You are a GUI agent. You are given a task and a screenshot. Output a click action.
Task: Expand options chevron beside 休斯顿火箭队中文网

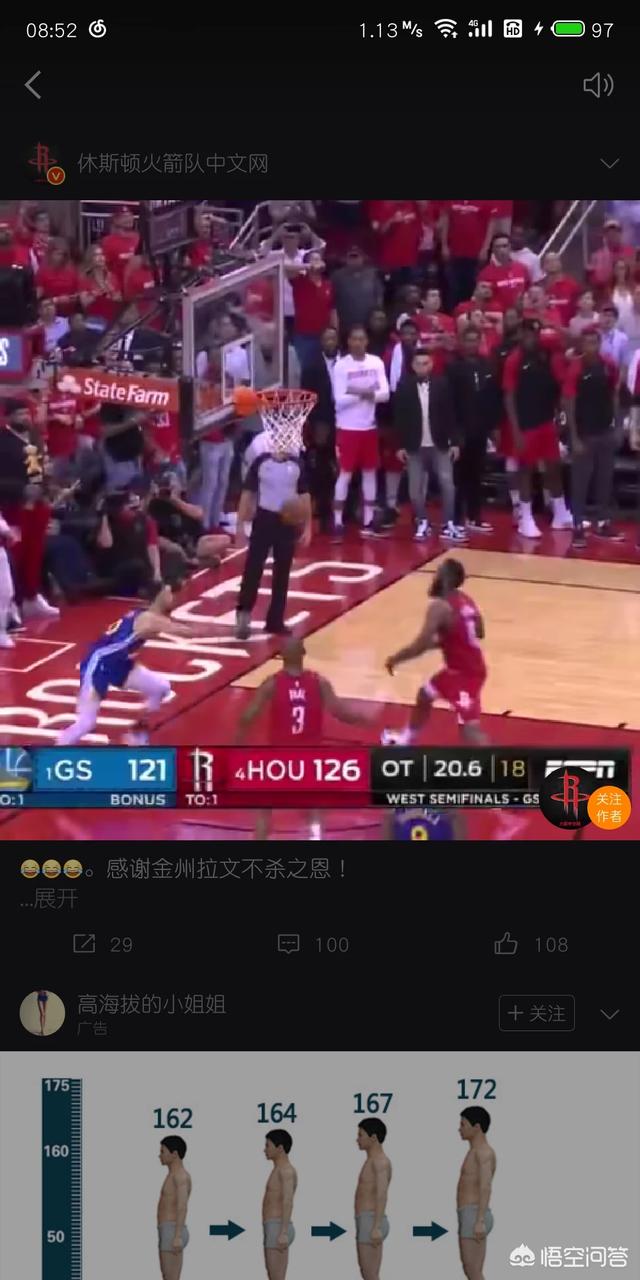coord(608,163)
